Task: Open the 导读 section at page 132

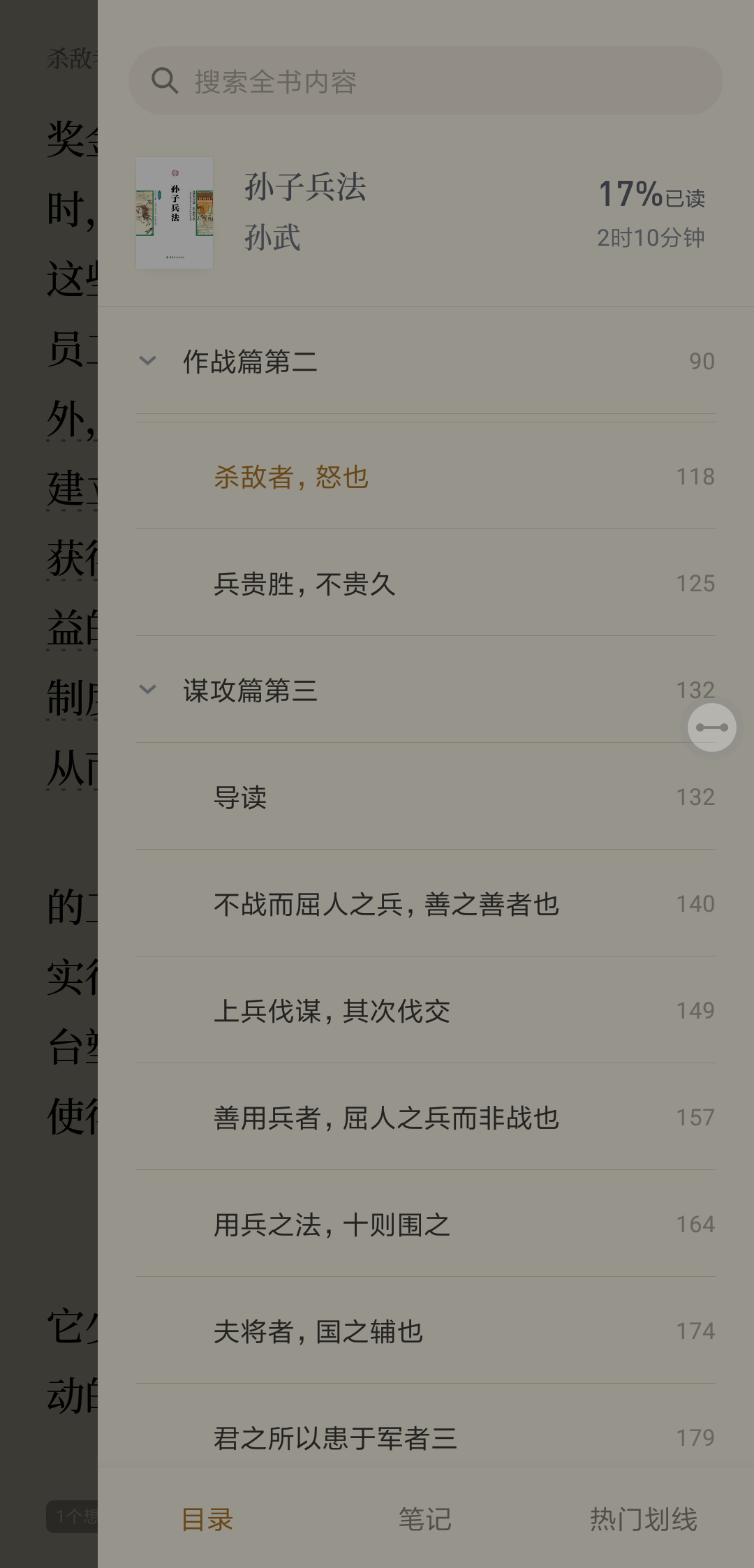Action: 240,797
